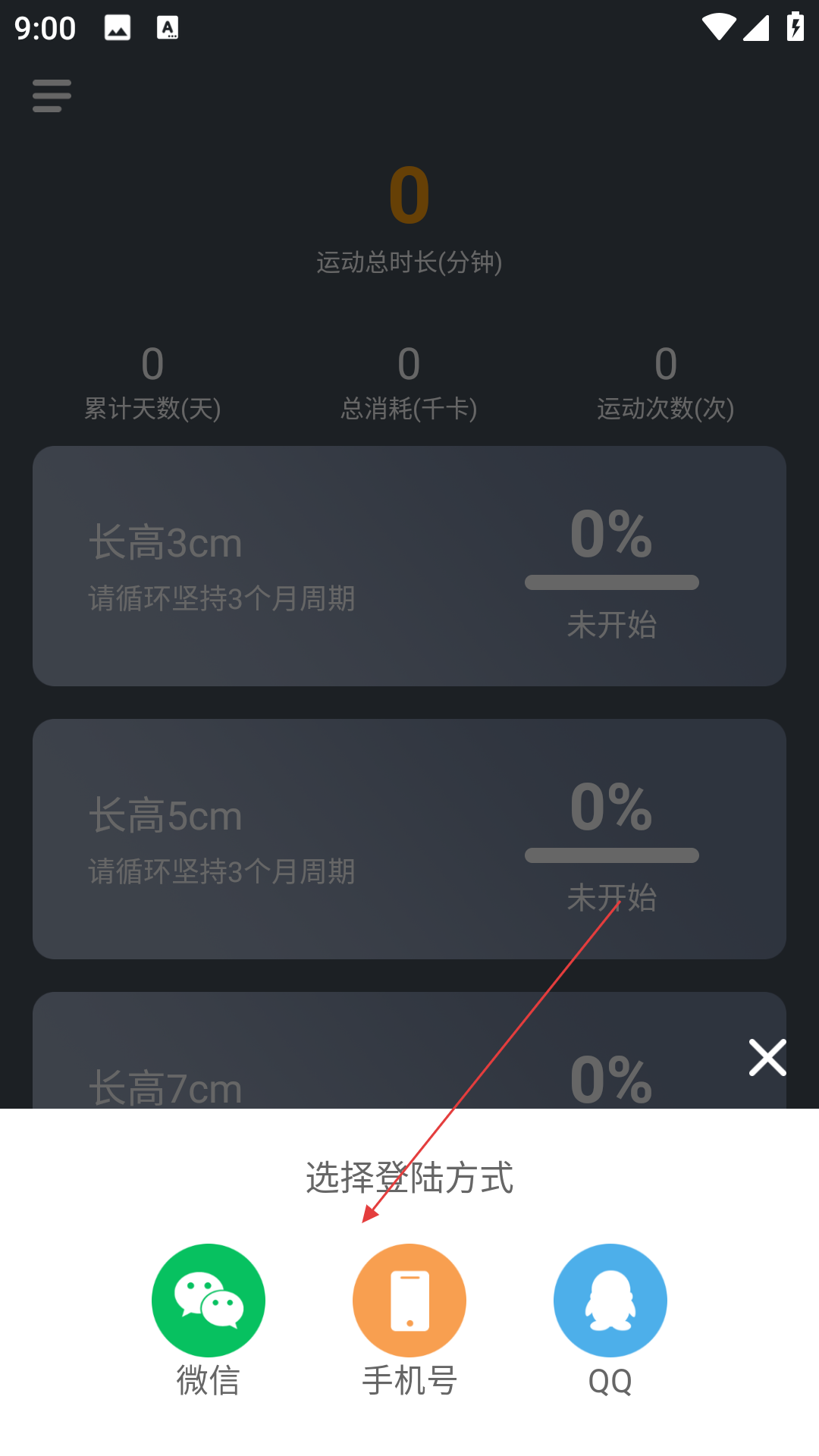Open the hamburger drawer menu
The image size is (819, 1456).
(52, 96)
